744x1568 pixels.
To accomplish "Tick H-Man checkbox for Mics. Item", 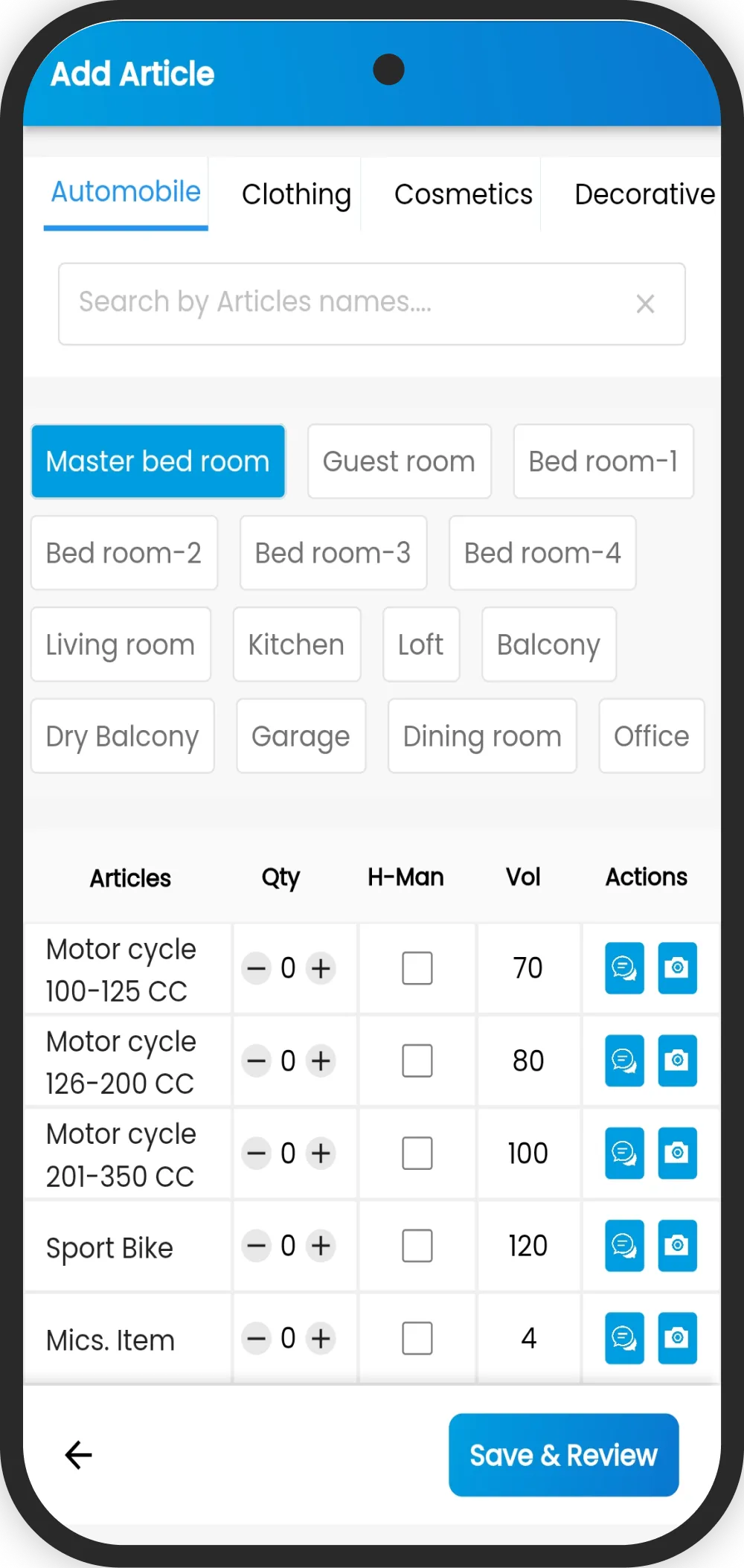I will coord(417,1338).
